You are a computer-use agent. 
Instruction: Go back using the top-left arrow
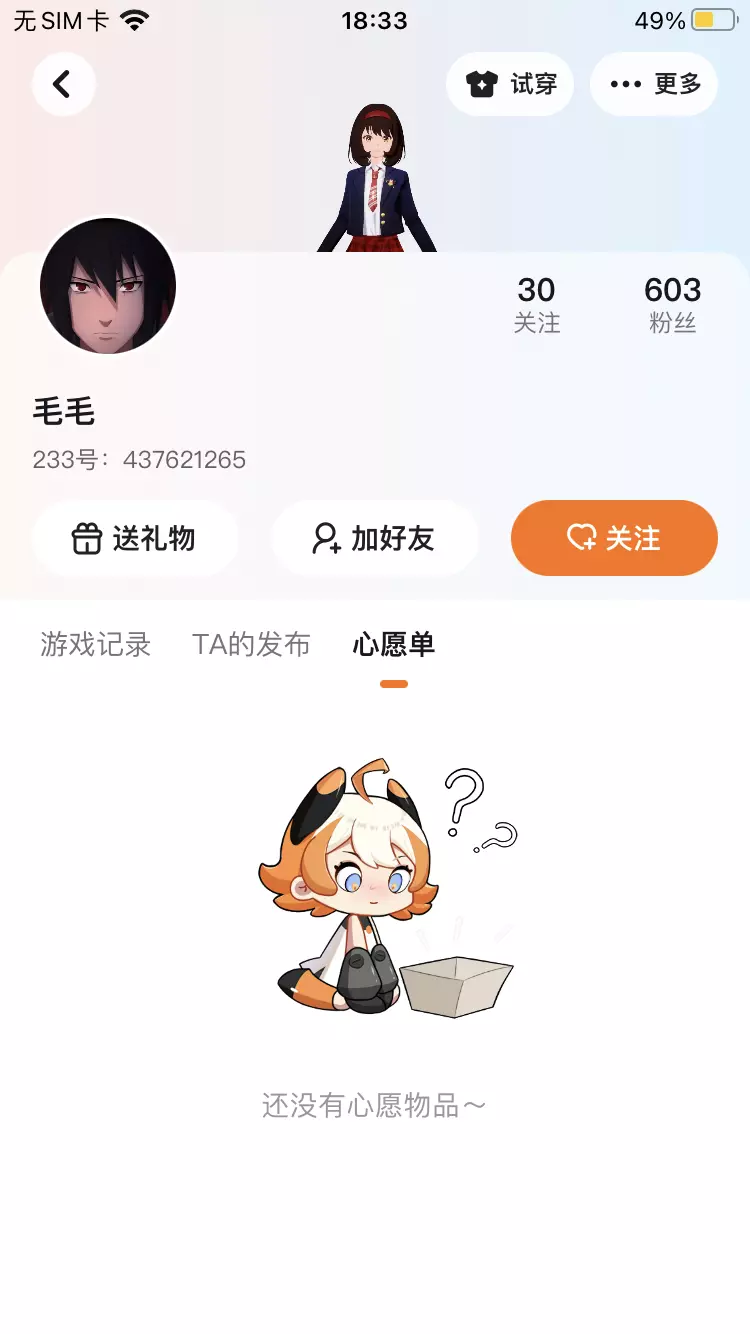coord(63,84)
